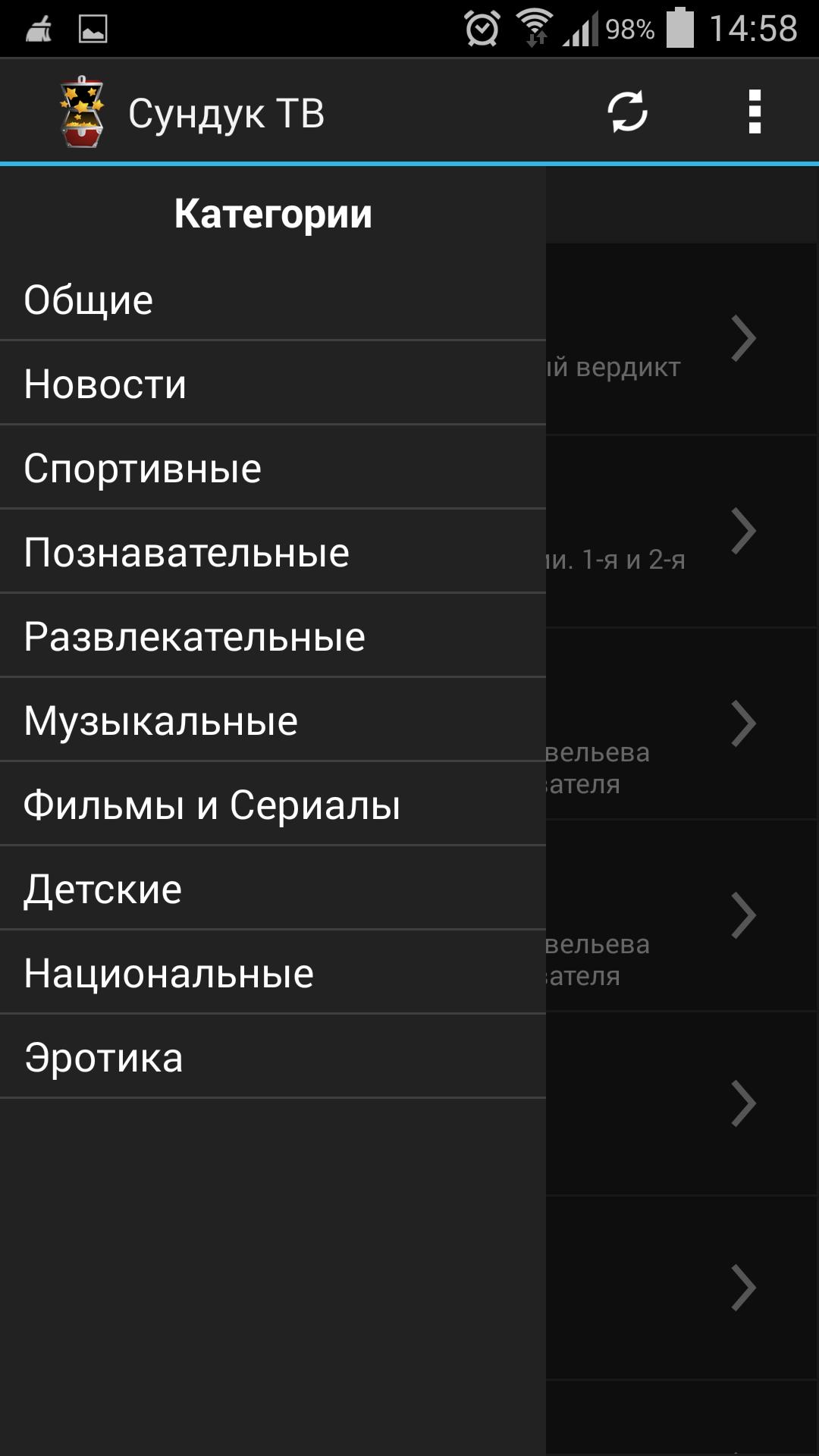The width and height of the screenshot is (819, 1456).
Task: Open the Новости category
Action: [x=273, y=384]
